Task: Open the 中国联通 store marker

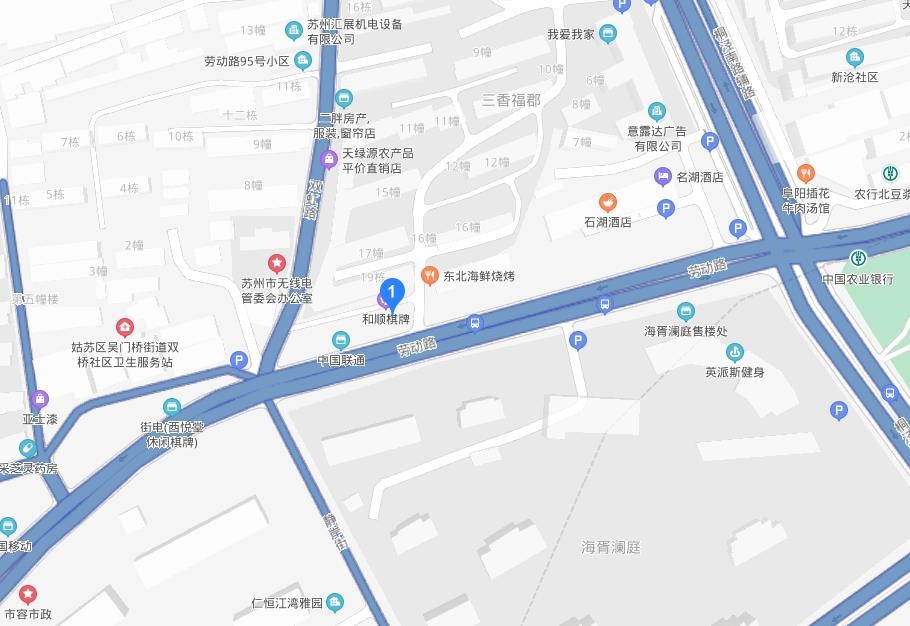Action: click(341, 340)
